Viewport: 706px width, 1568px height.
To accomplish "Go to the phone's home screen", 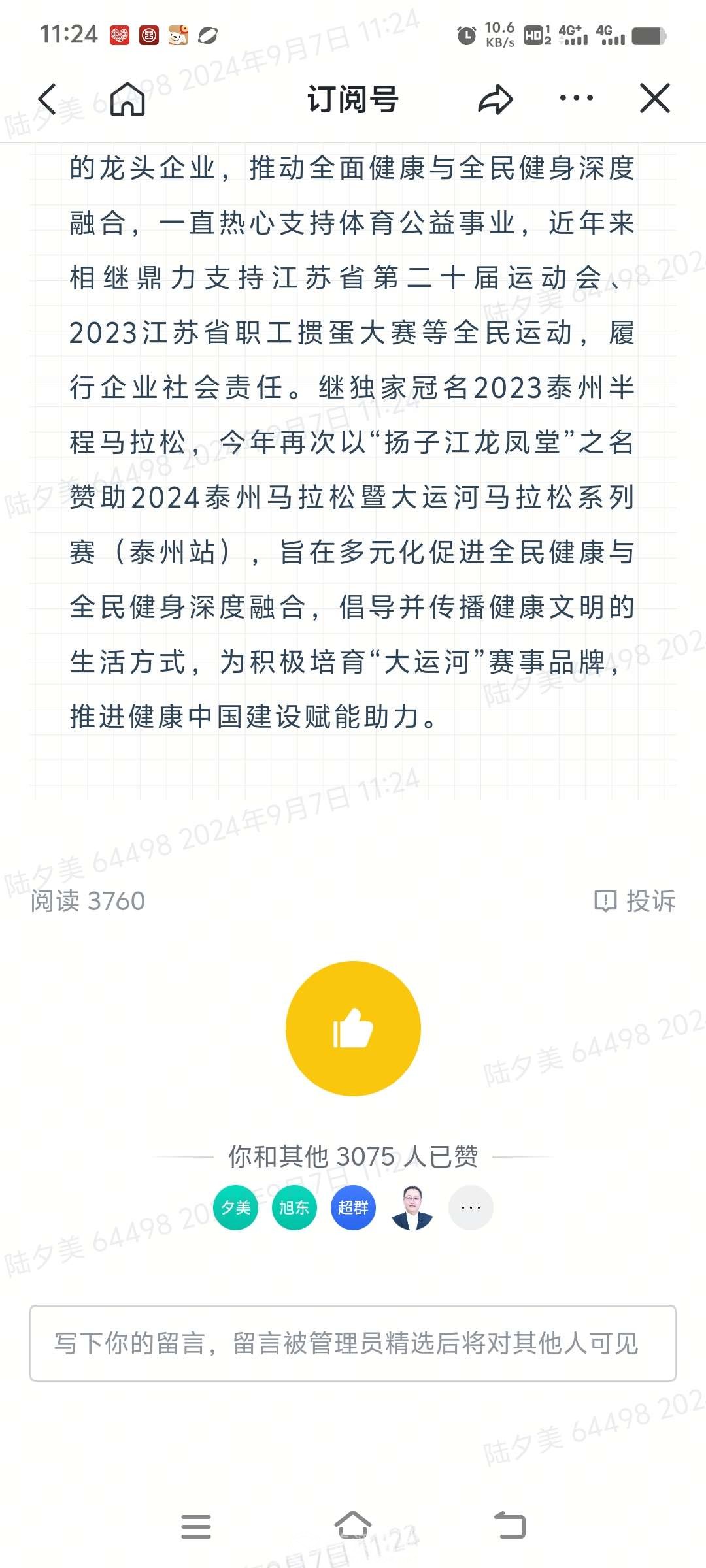I will click(x=353, y=1526).
